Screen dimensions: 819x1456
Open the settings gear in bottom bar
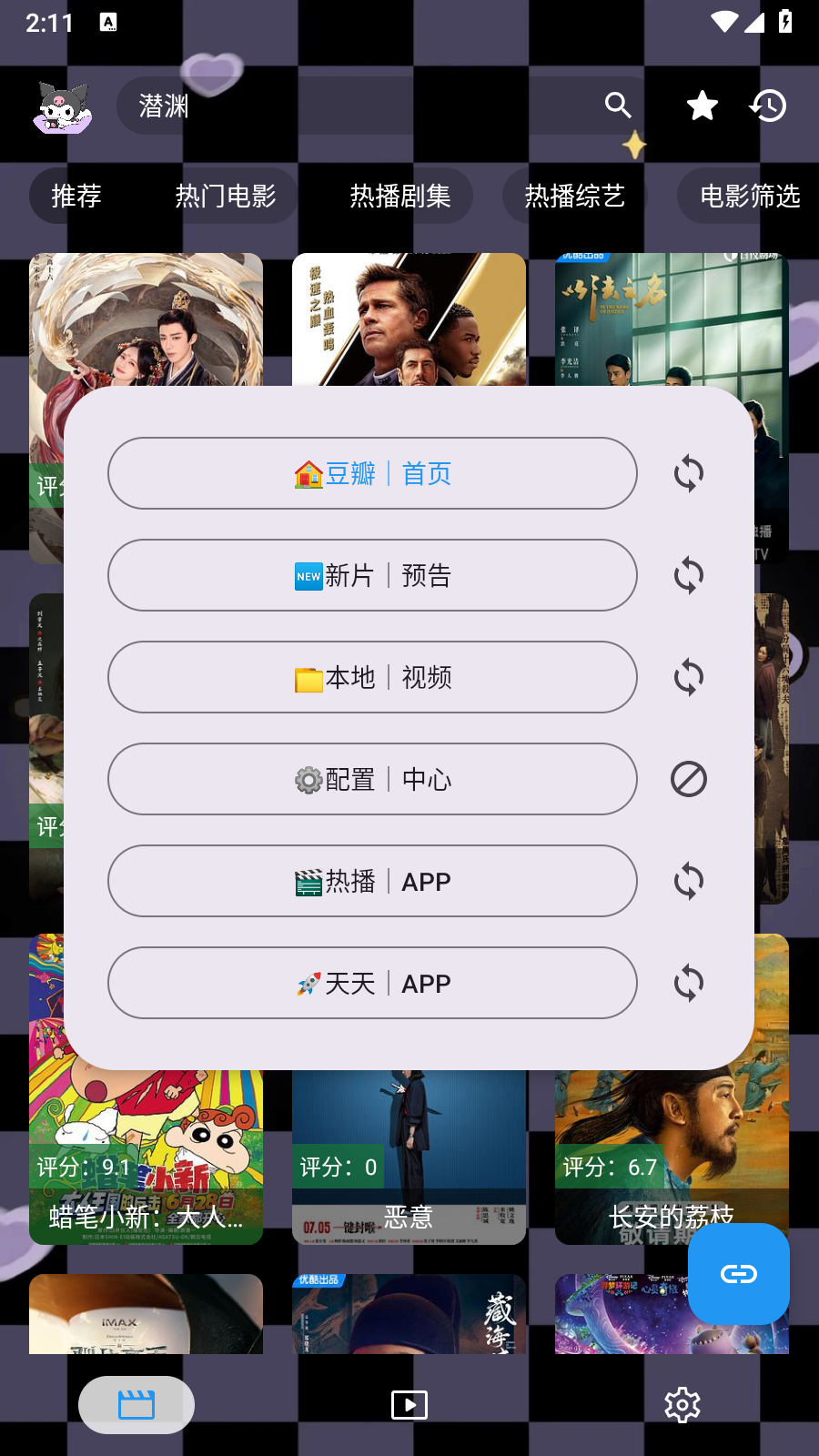click(682, 1405)
